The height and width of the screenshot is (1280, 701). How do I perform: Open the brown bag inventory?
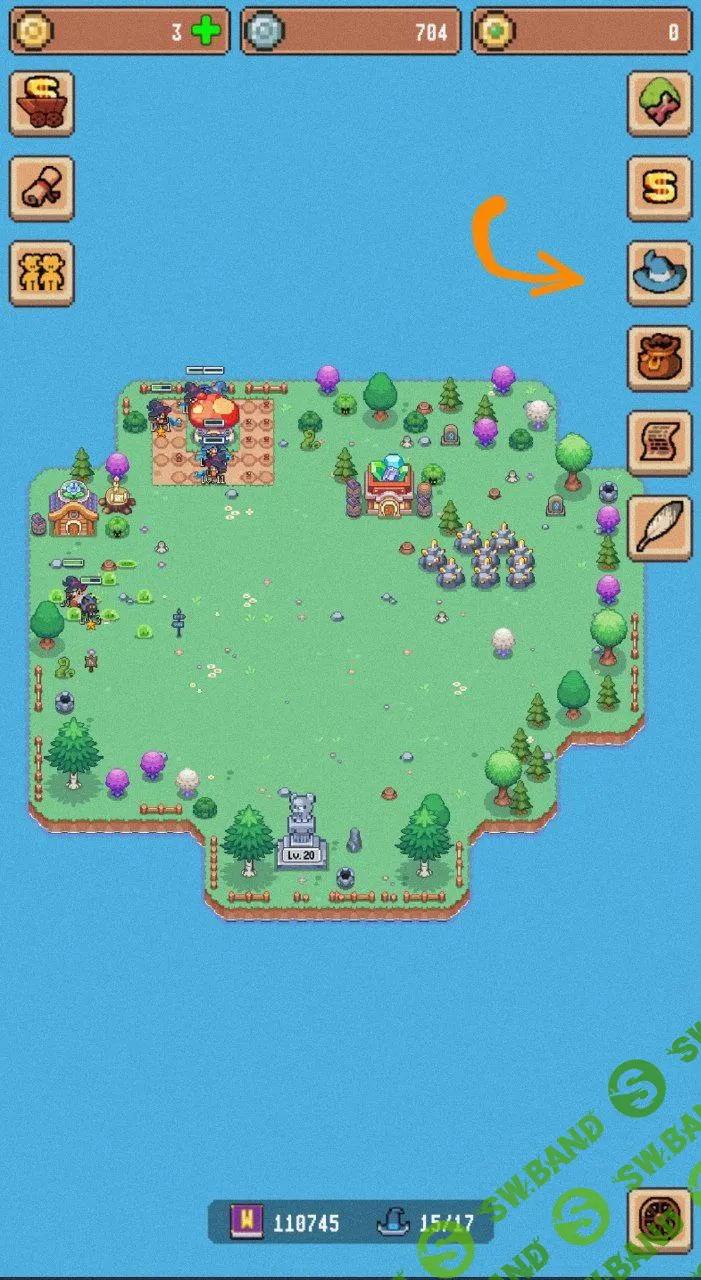coord(660,358)
